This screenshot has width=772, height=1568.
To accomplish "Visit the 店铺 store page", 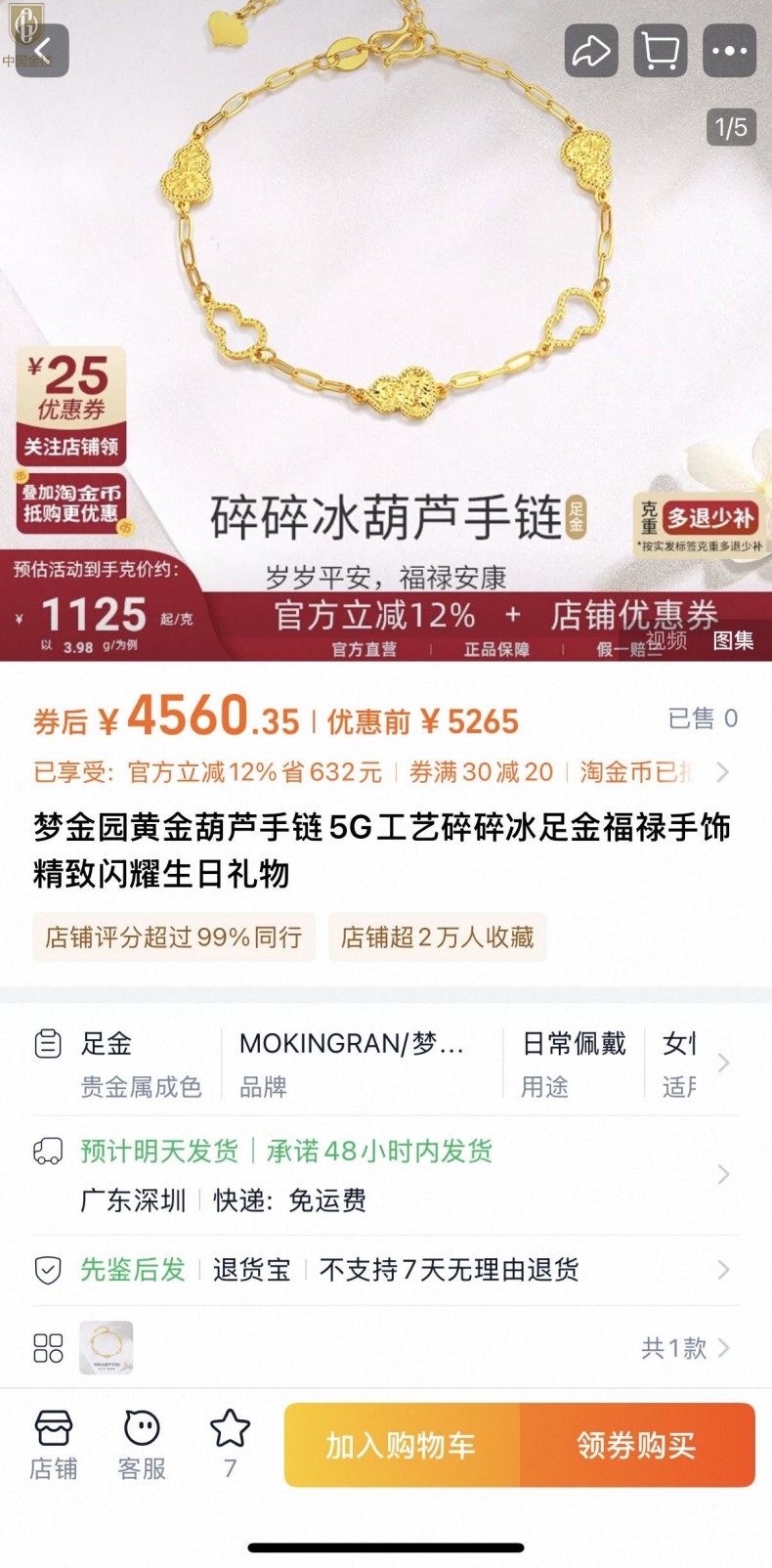I will pyautogui.click(x=53, y=1445).
